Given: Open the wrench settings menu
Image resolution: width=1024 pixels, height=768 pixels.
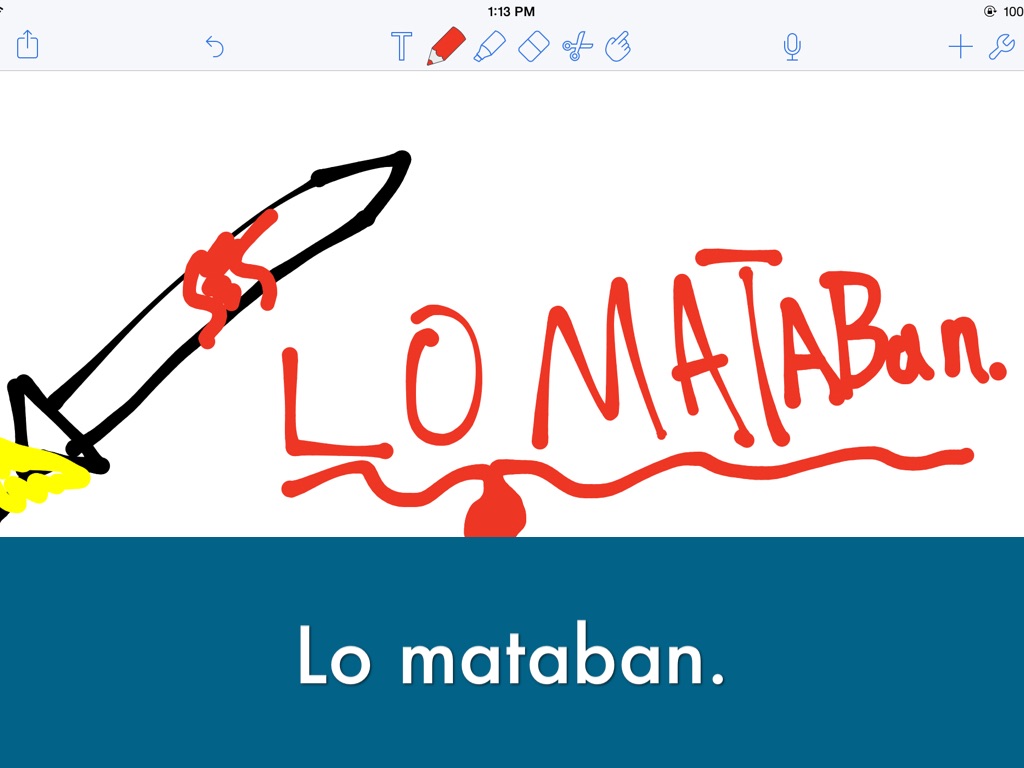Looking at the screenshot, I should [1001, 47].
